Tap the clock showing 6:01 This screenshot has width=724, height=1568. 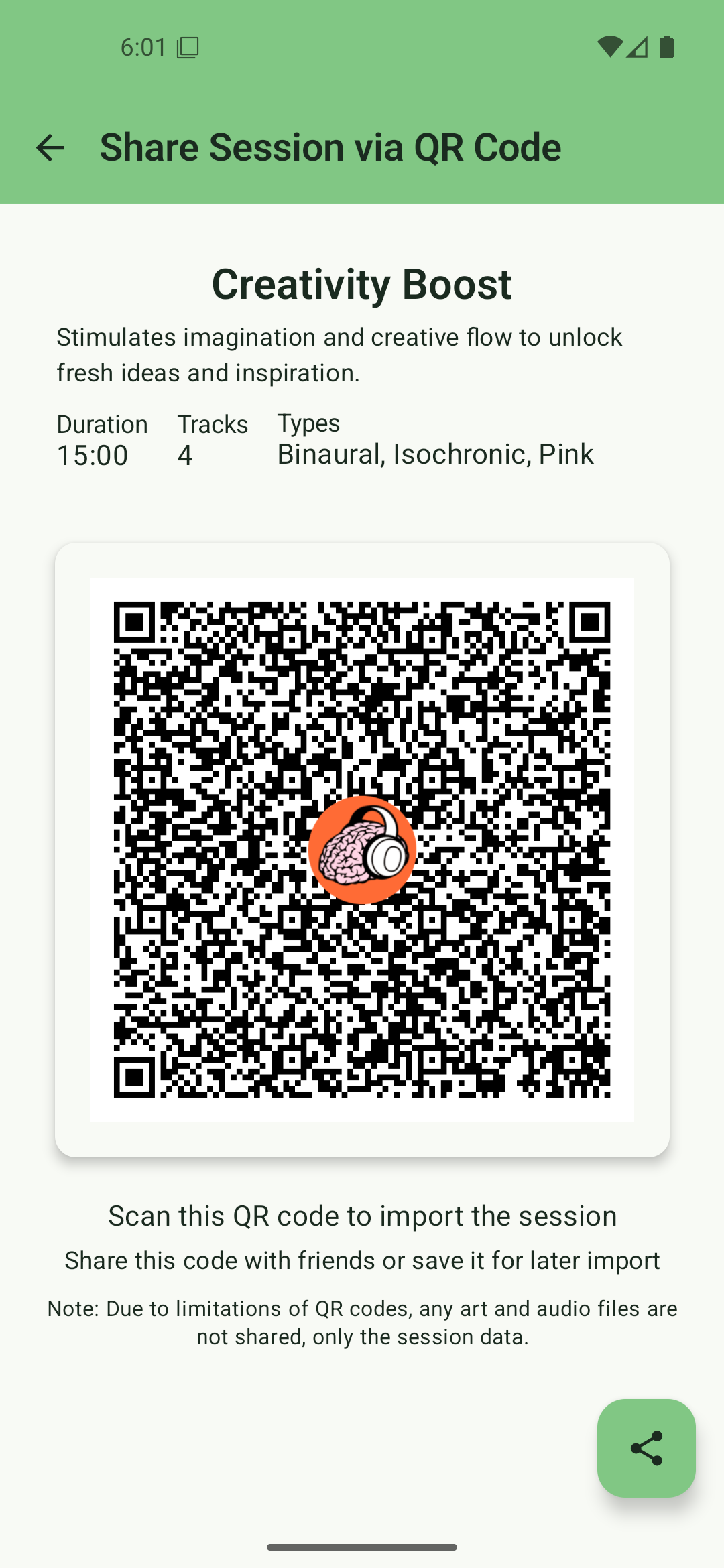pyautogui.click(x=142, y=47)
